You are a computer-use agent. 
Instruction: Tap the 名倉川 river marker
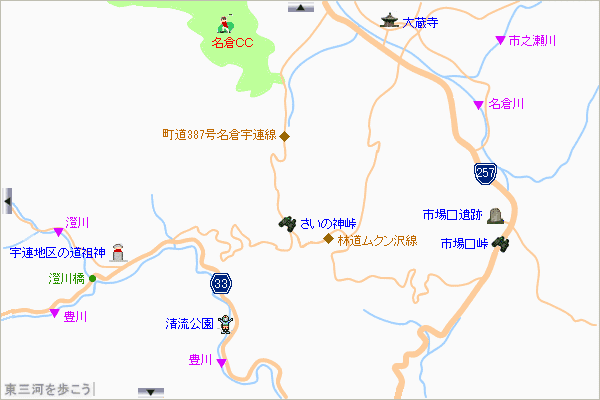point(478,104)
